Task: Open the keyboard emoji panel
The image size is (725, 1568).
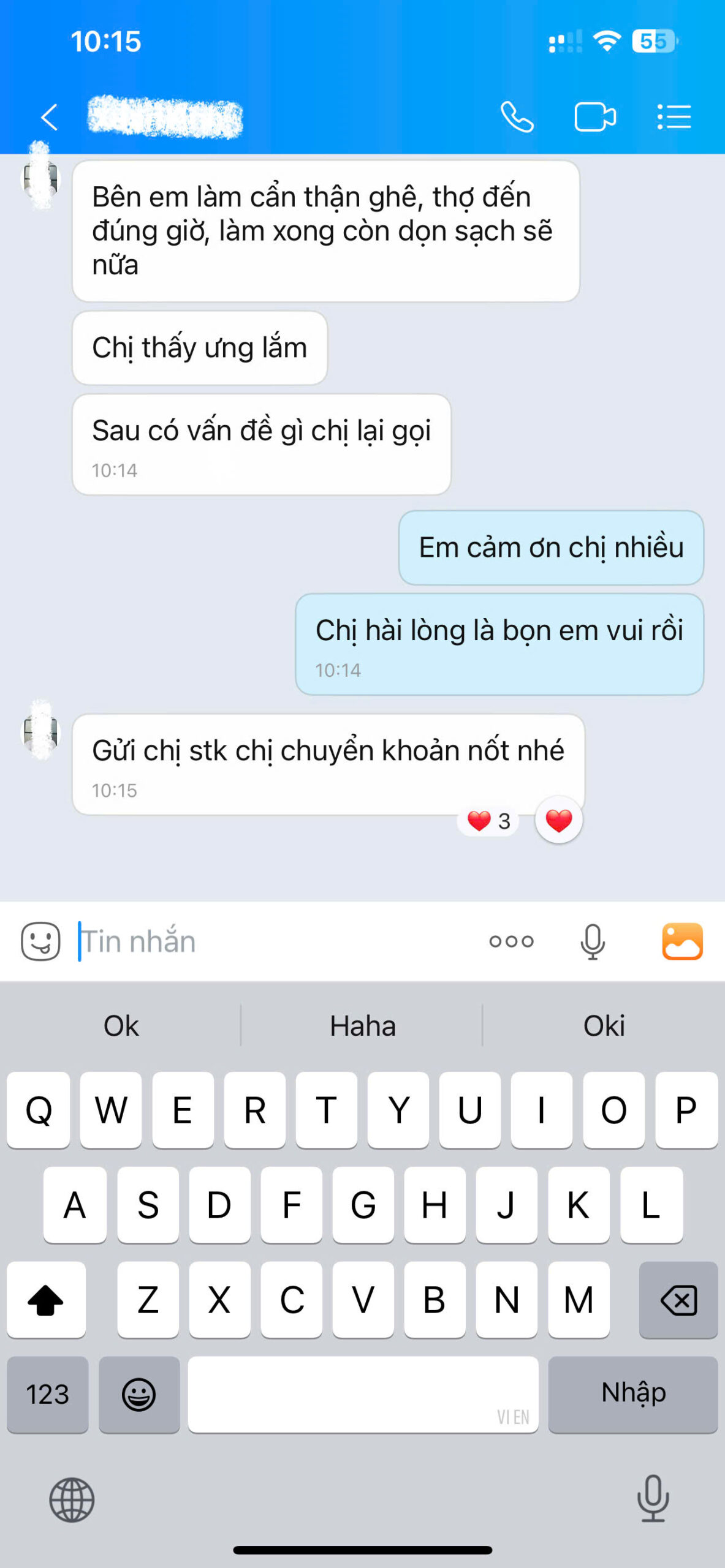Action: coord(139,1395)
